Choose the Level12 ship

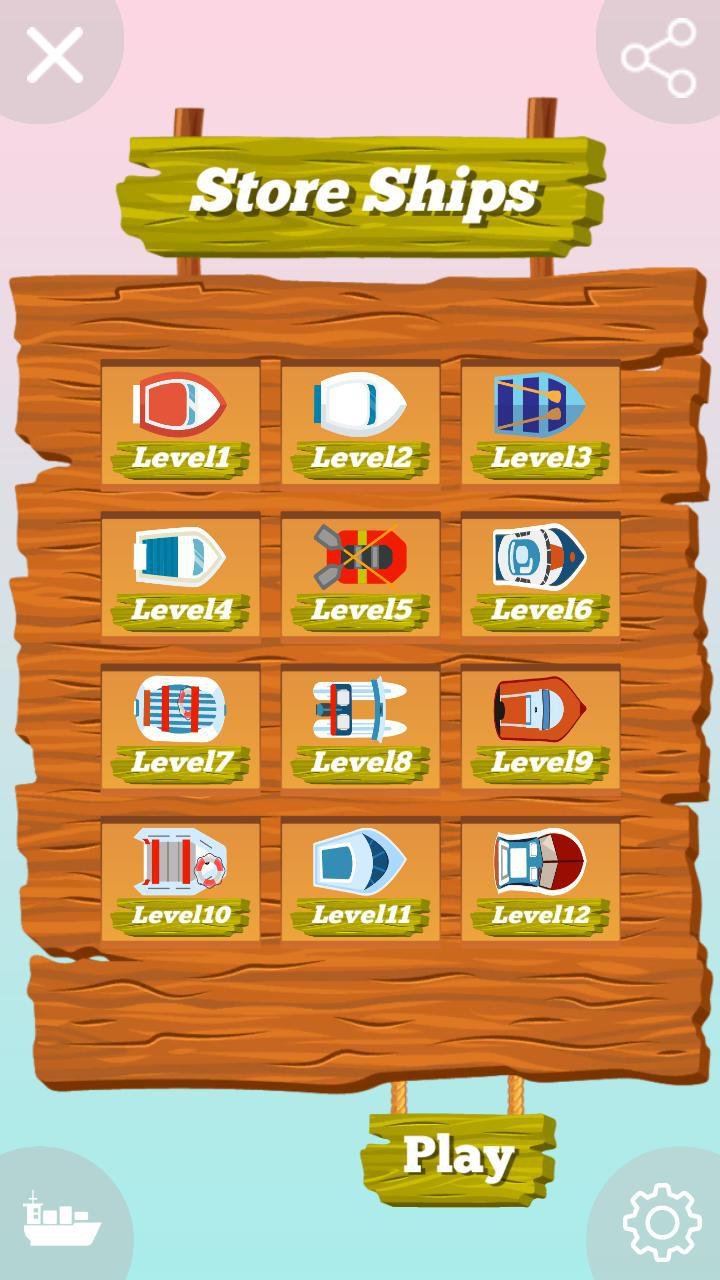(541, 880)
